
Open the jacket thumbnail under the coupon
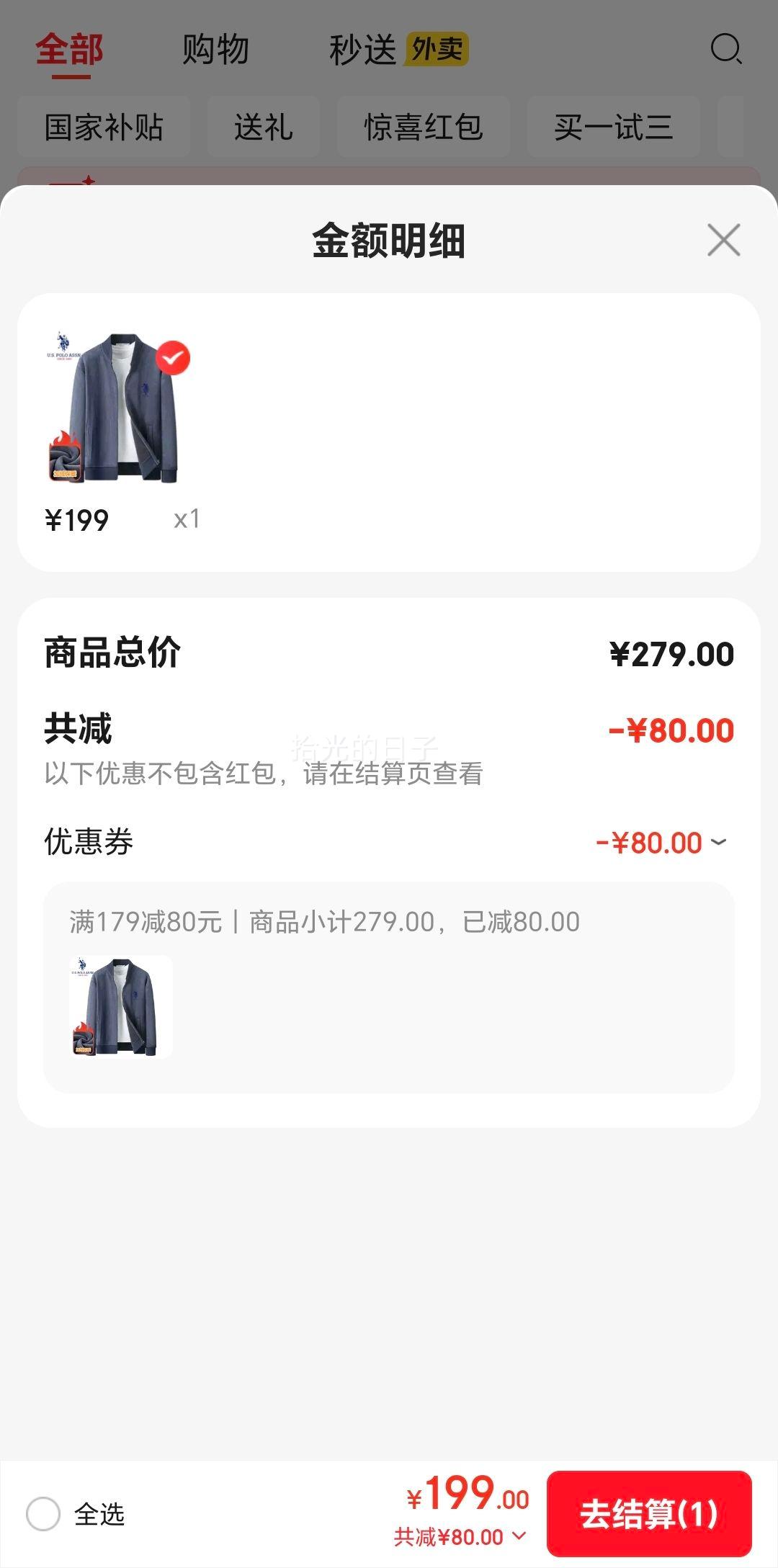121,1007
